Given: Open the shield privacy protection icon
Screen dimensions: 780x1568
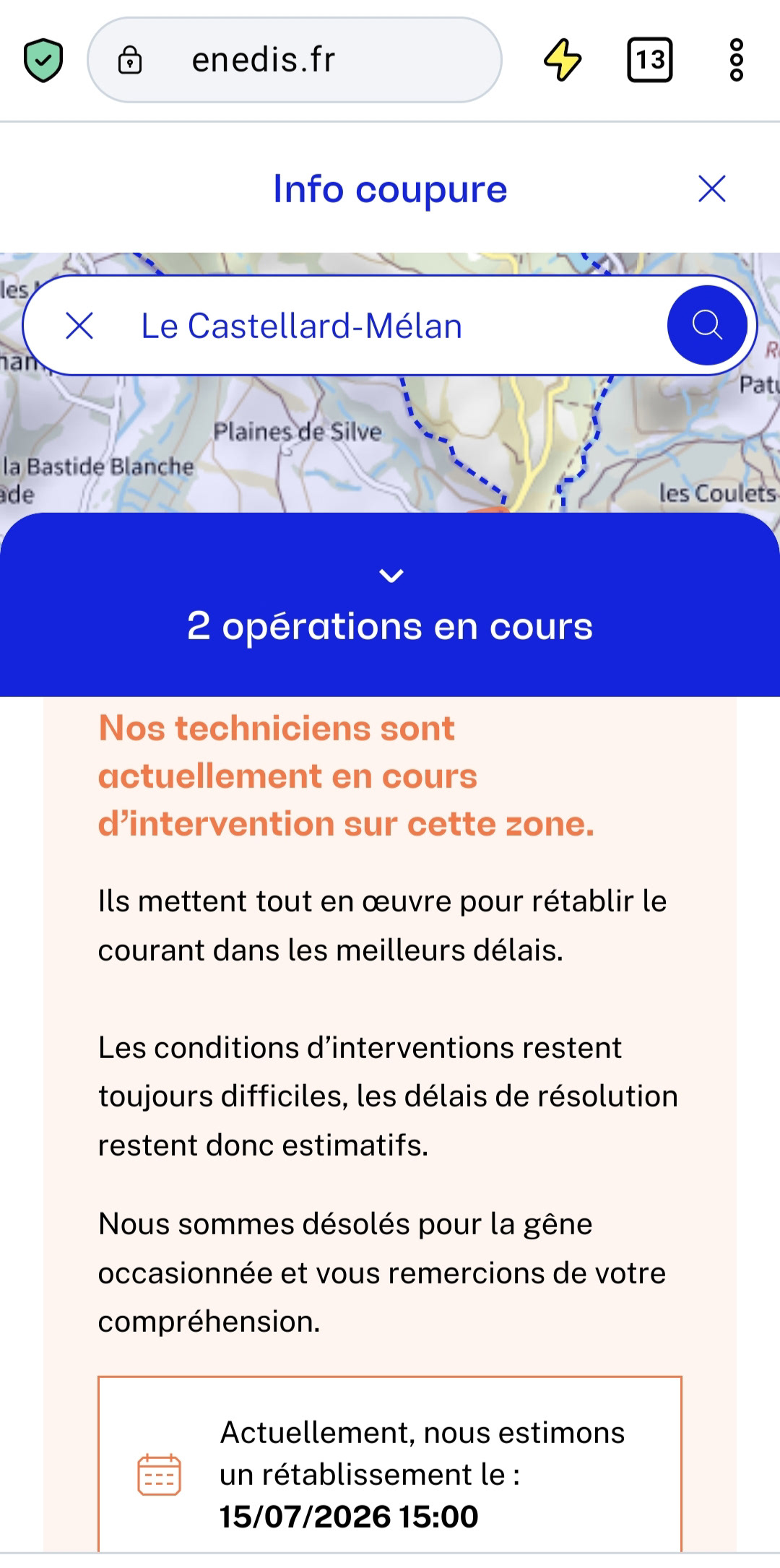Looking at the screenshot, I should point(43,60).
